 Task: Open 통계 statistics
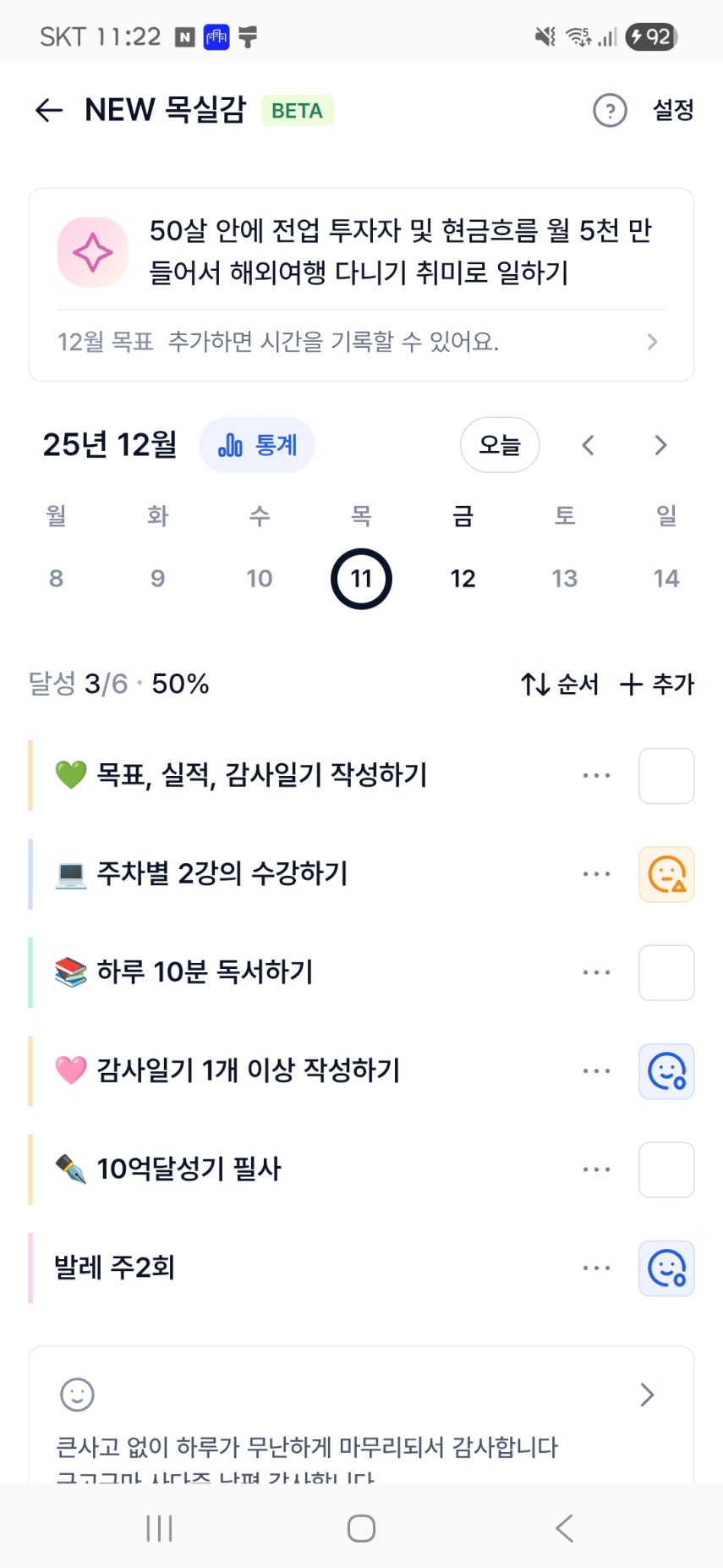coord(257,445)
